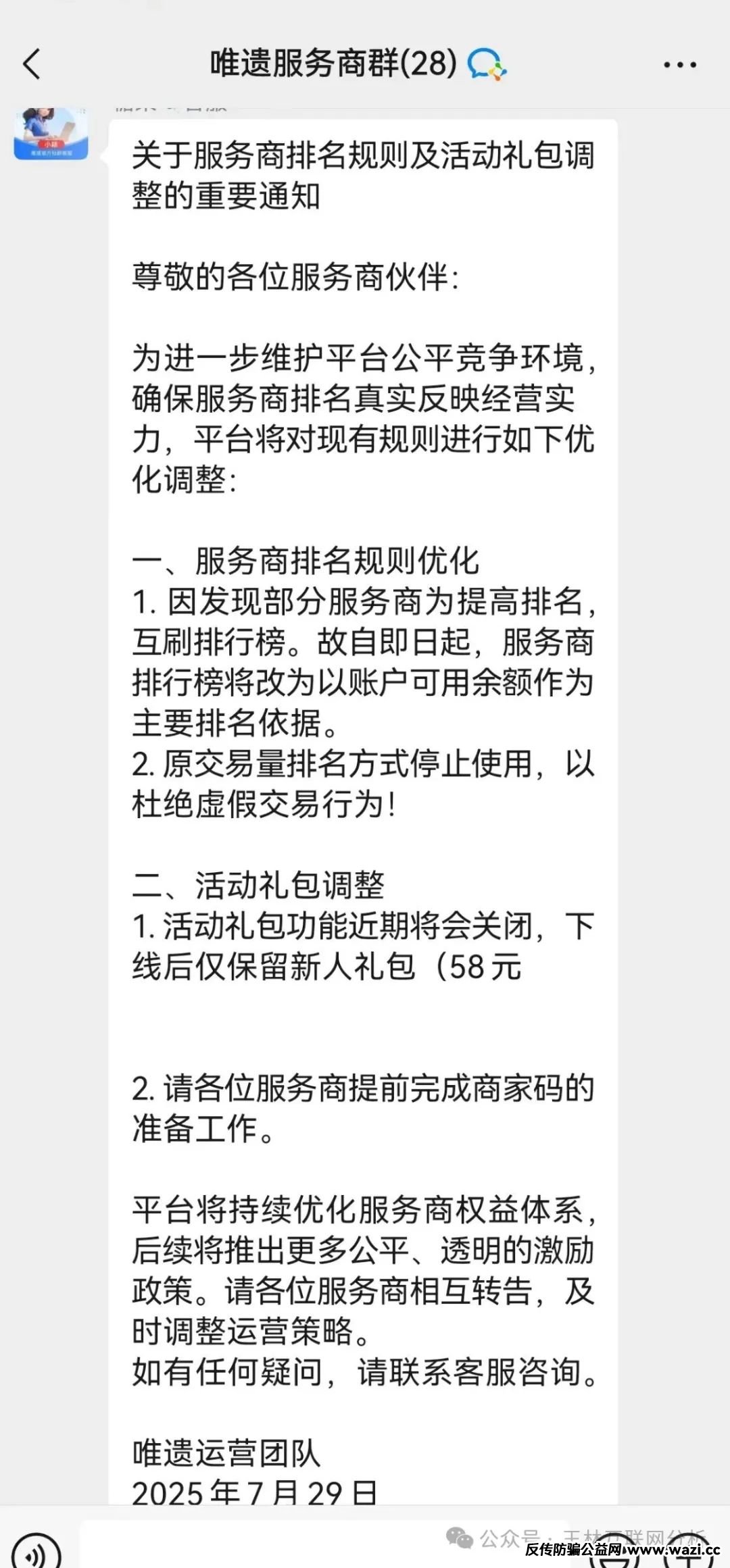Screen dimensions: 730x1568
Task: Go back from the 唯遗服务商群 chat
Action: (x=32, y=64)
